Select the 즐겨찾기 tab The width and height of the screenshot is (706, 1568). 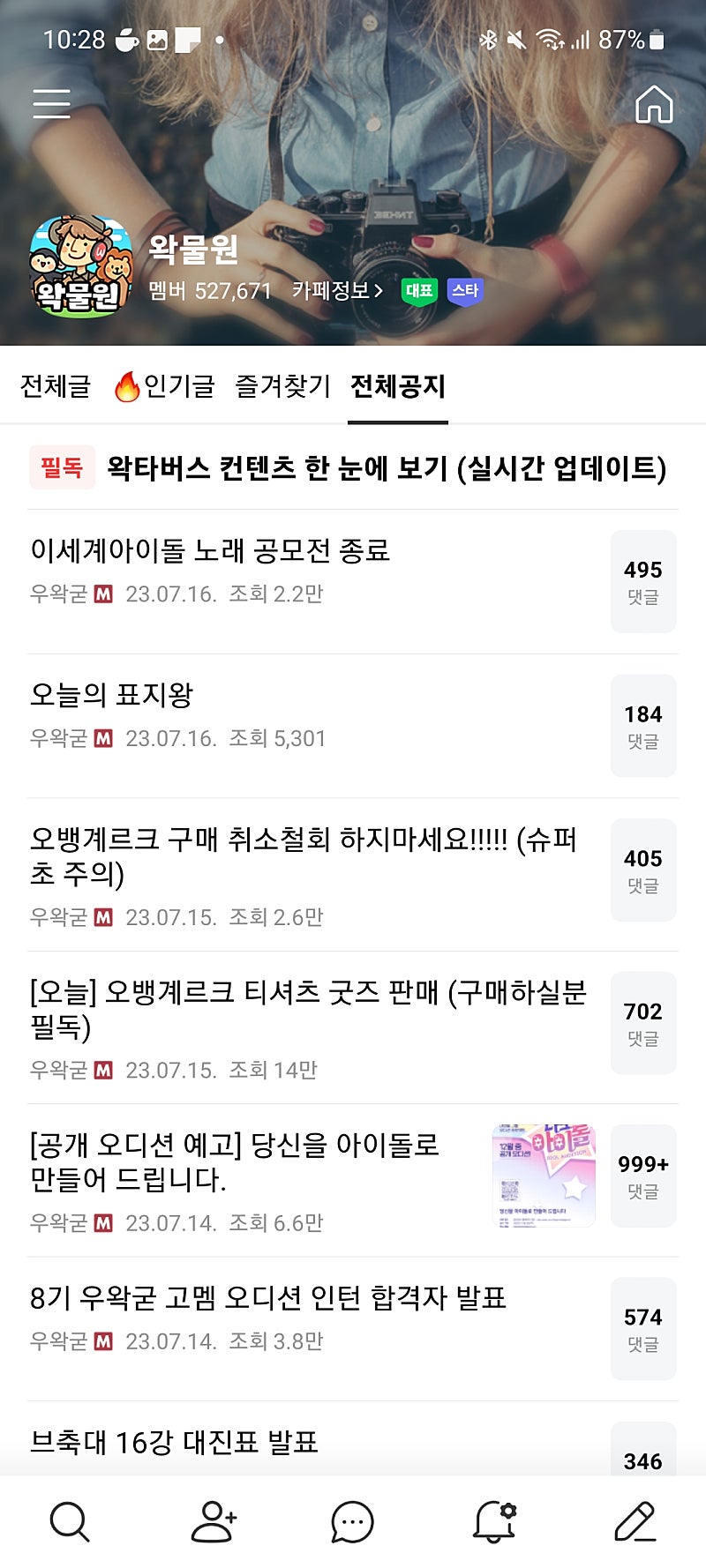(x=282, y=386)
